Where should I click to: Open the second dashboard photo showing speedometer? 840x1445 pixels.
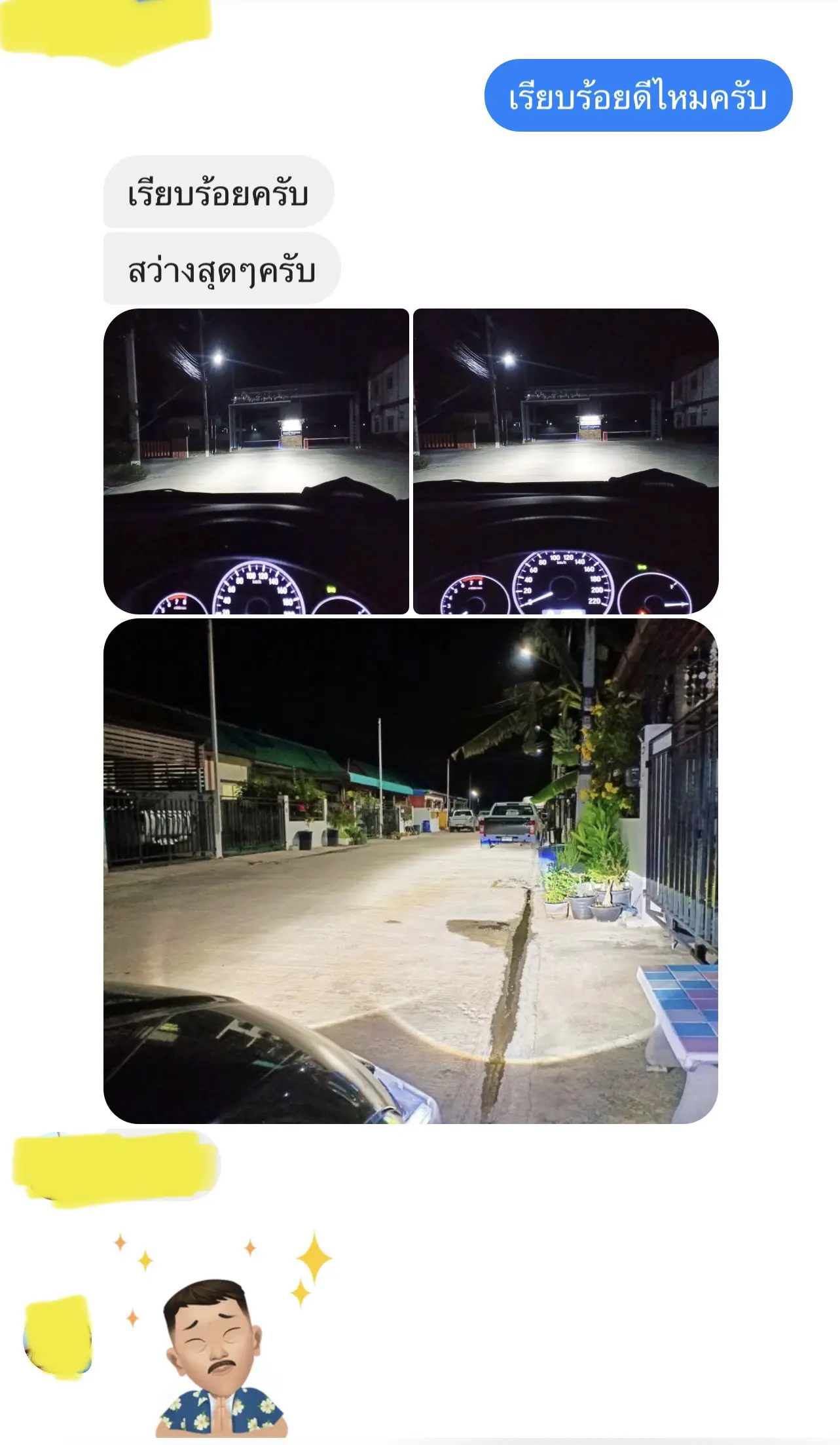coord(566,461)
